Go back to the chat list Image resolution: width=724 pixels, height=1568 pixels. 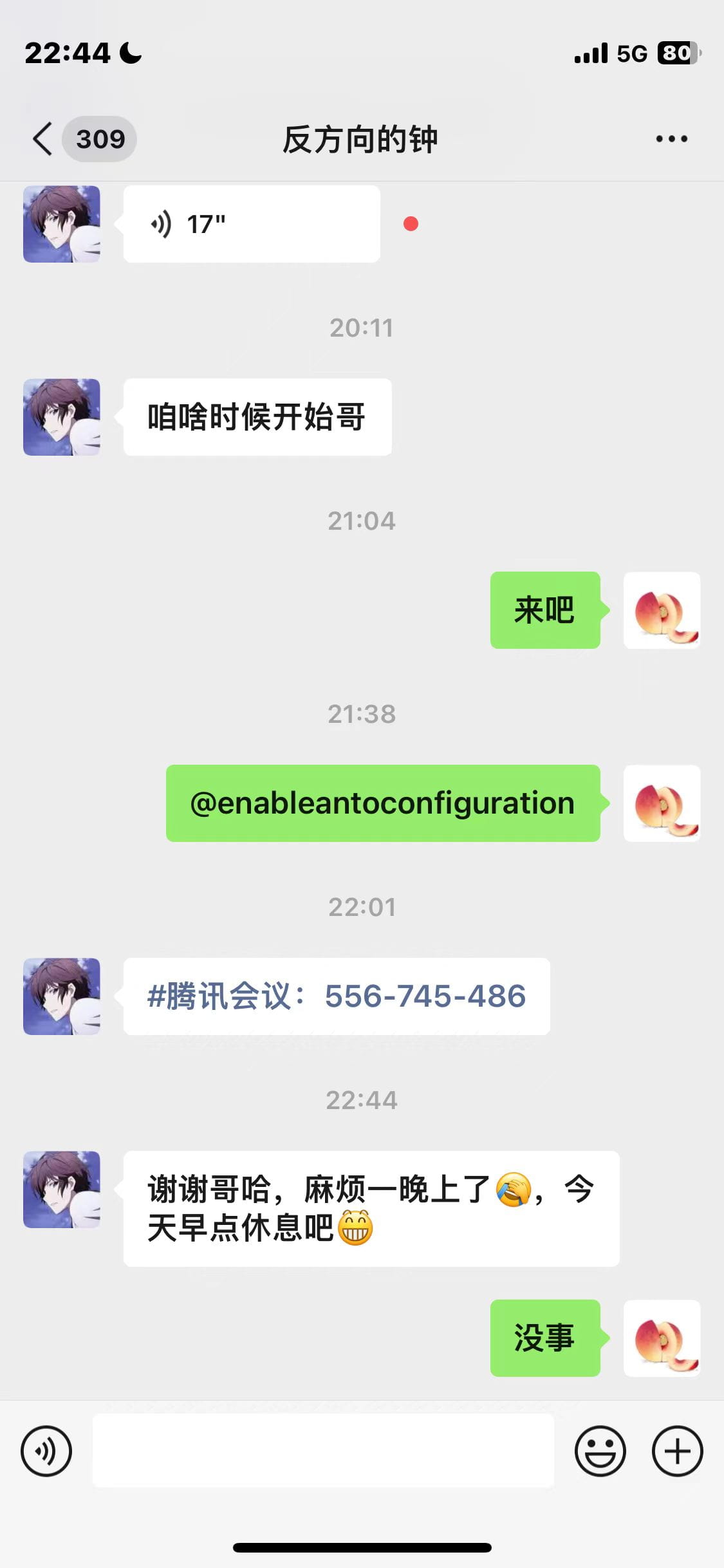(42, 139)
